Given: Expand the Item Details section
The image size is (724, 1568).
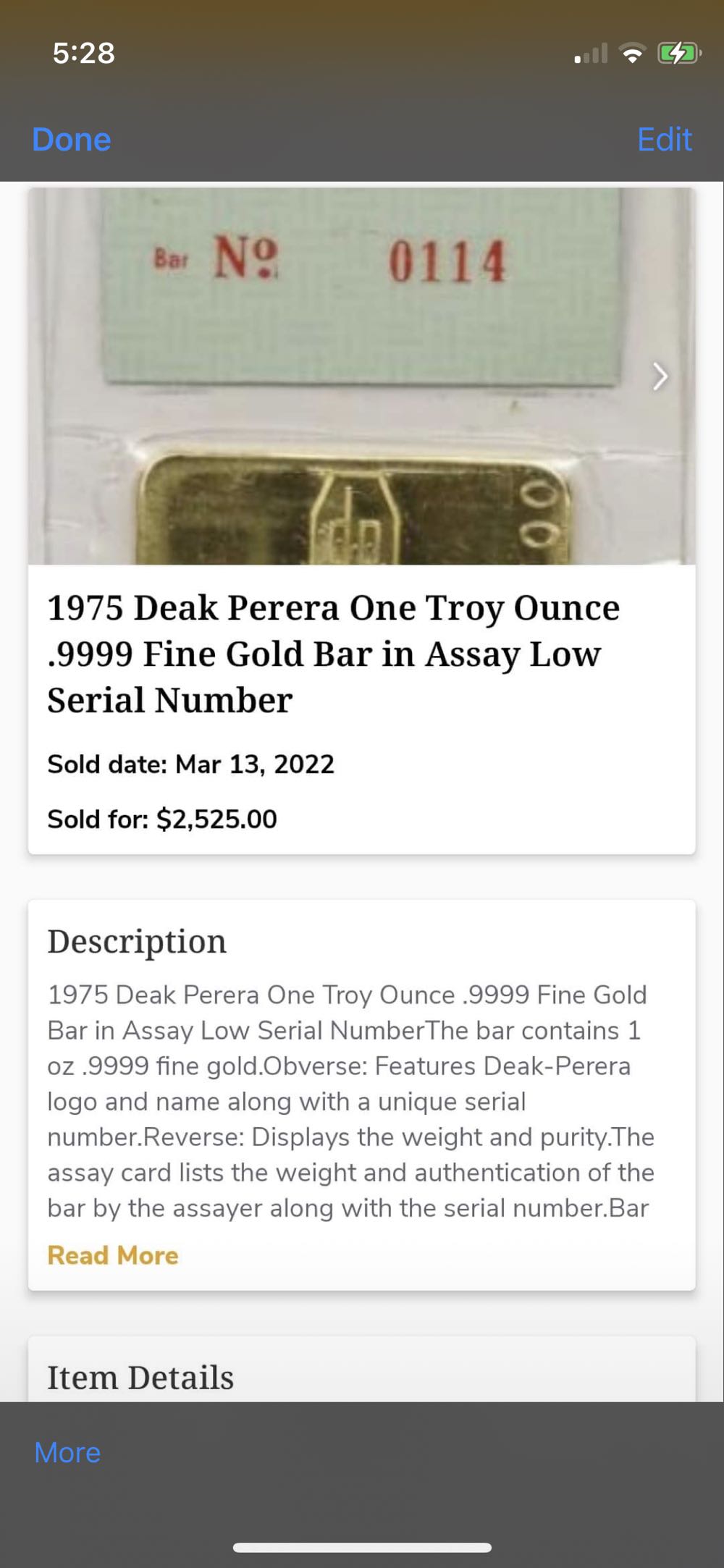Looking at the screenshot, I should coord(140,1376).
